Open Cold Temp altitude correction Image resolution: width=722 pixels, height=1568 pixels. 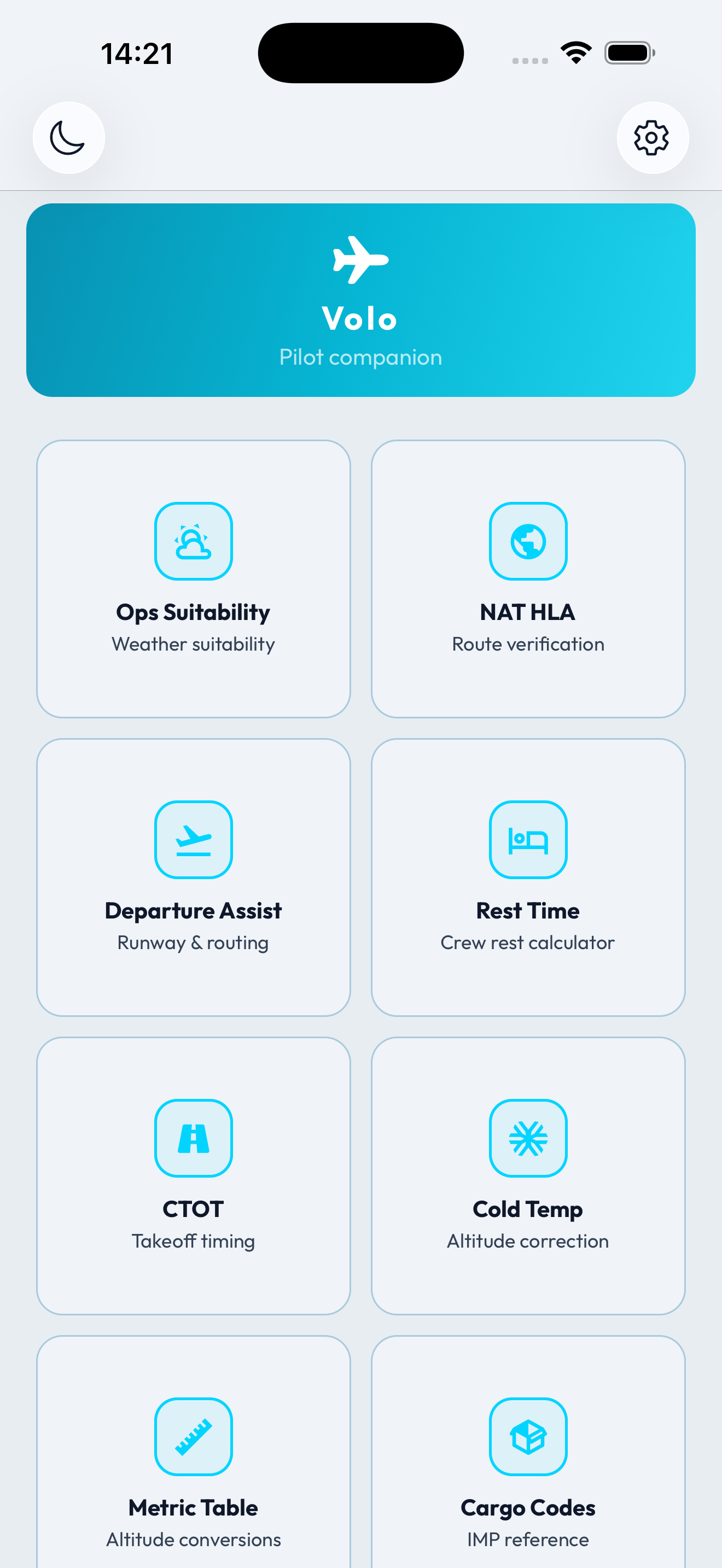[x=528, y=1175]
